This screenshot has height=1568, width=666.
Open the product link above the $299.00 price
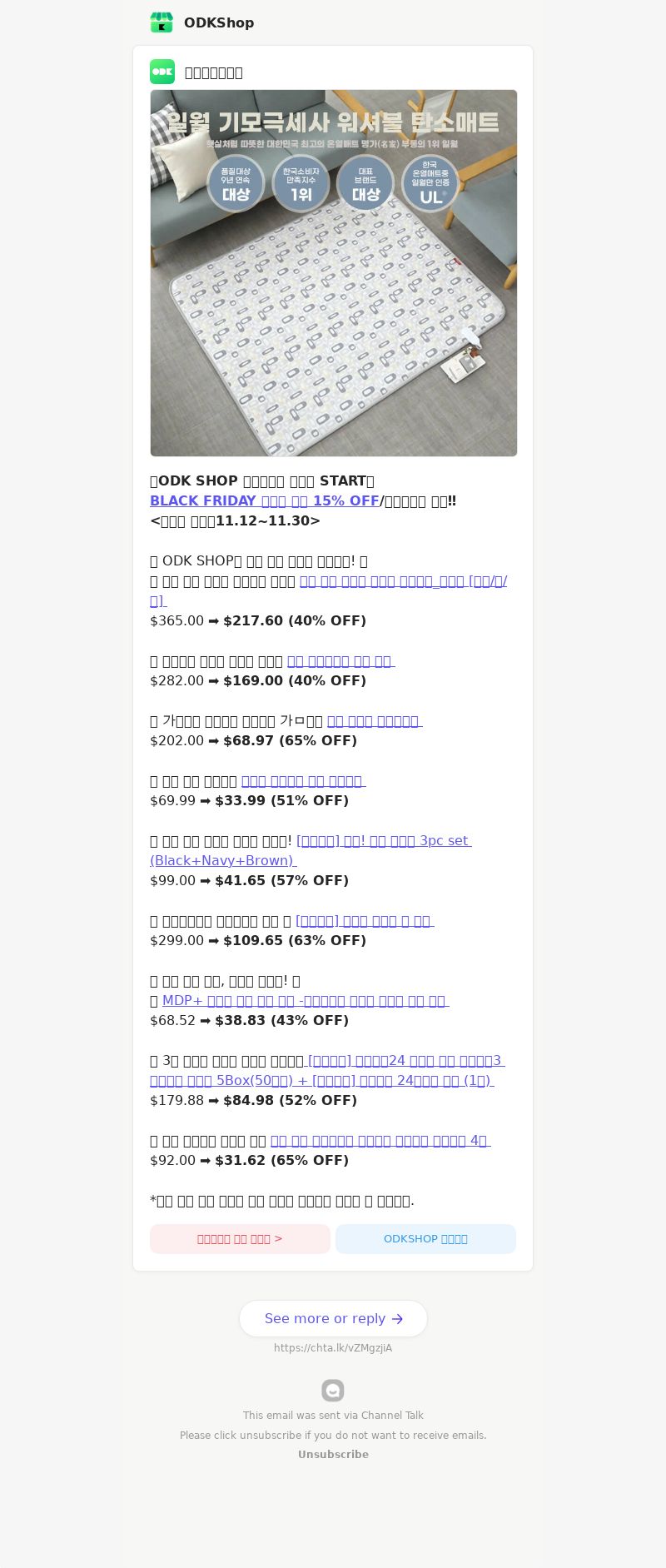click(364, 921)
